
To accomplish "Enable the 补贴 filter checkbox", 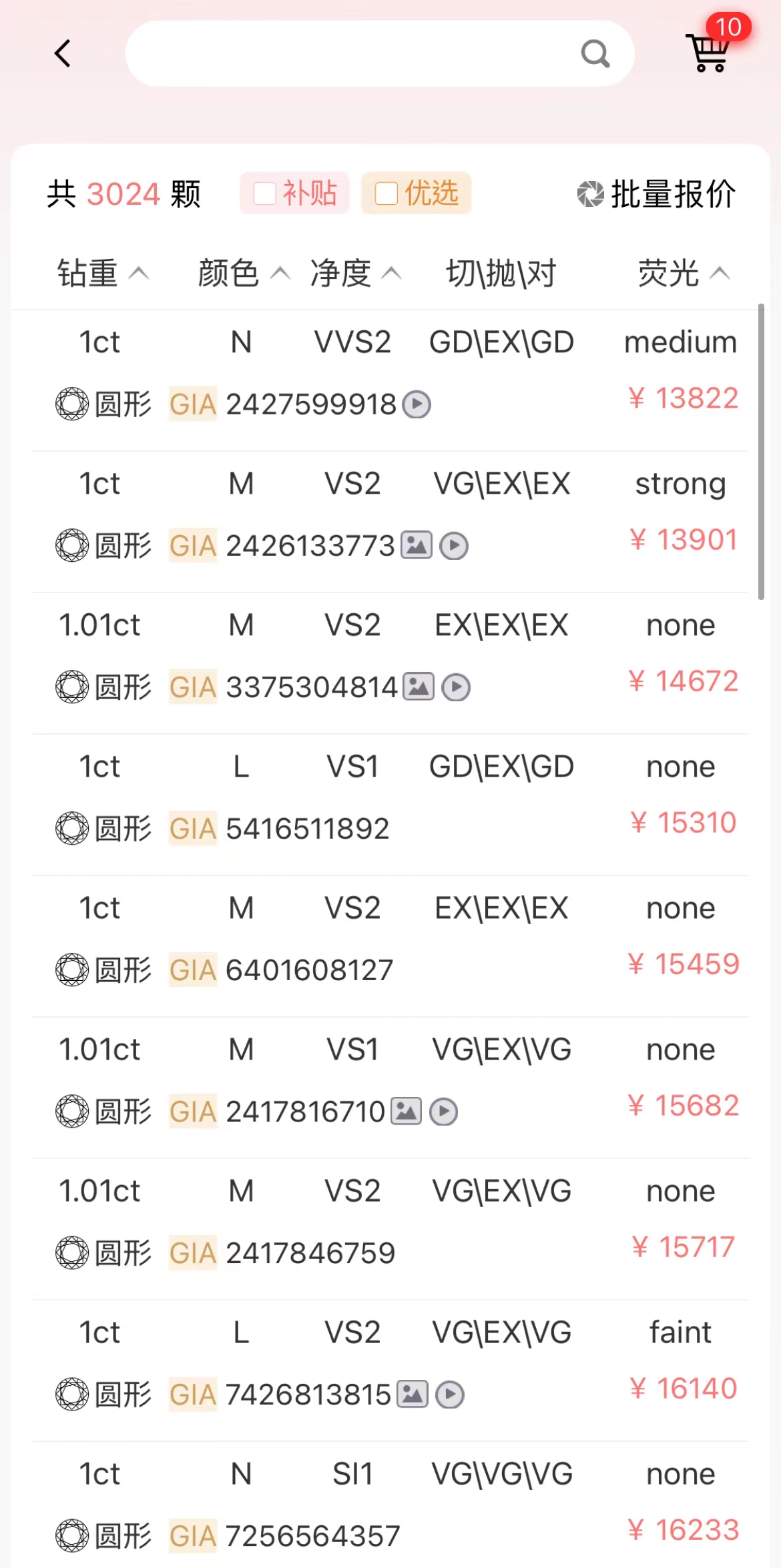I will tap(264, 193).
